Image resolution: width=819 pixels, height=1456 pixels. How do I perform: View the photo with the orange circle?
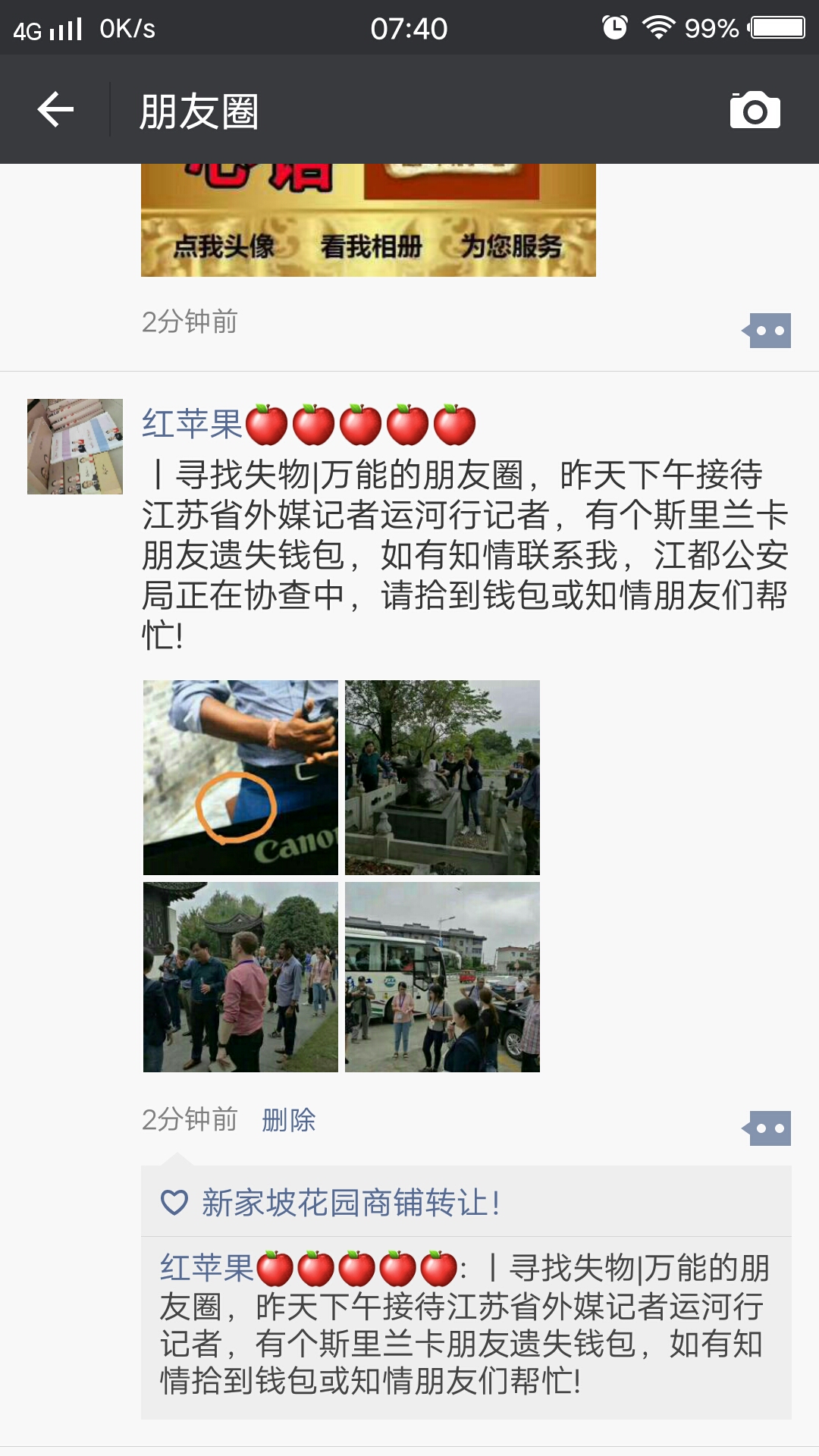[240, 777]
